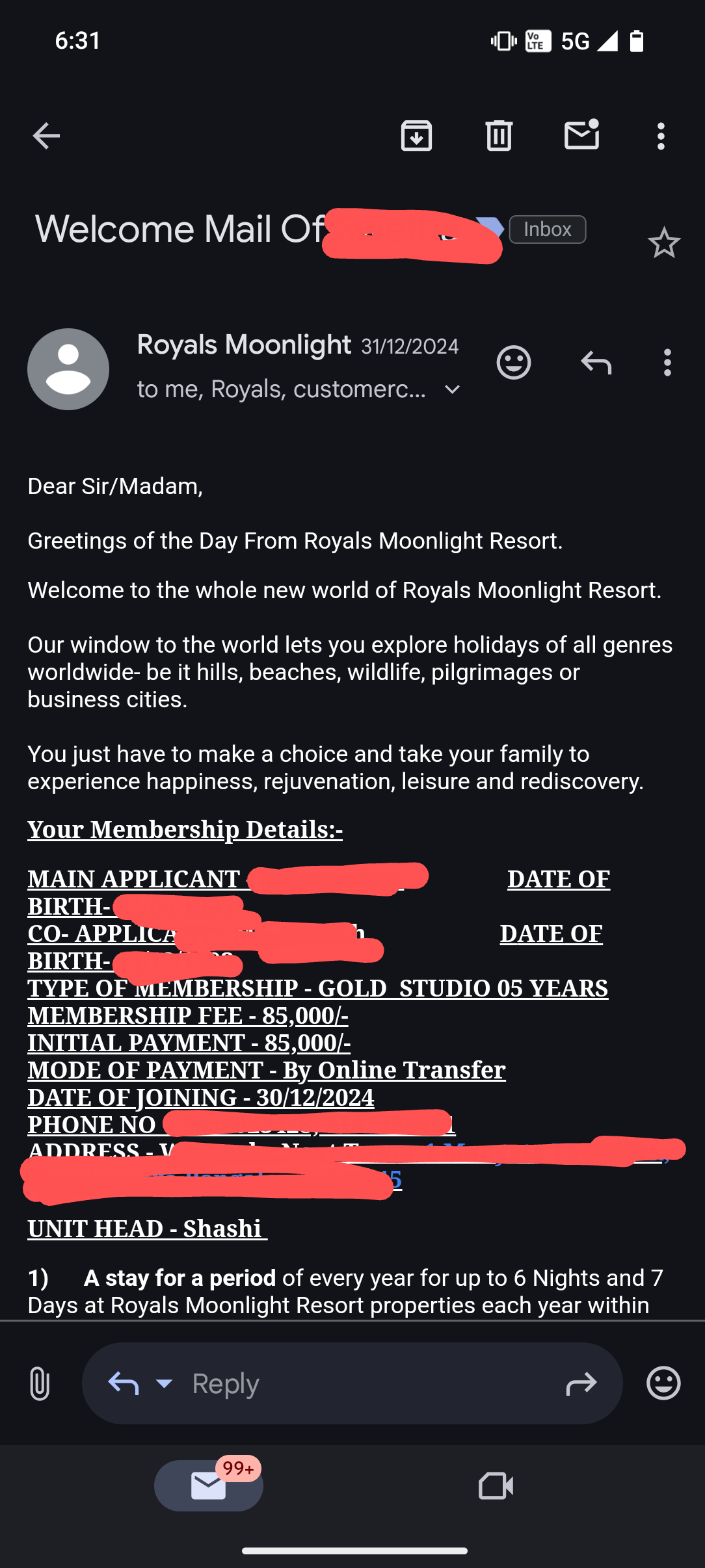Tap the Reply text field
The image size is (705, 1568).
[364, 1383]
